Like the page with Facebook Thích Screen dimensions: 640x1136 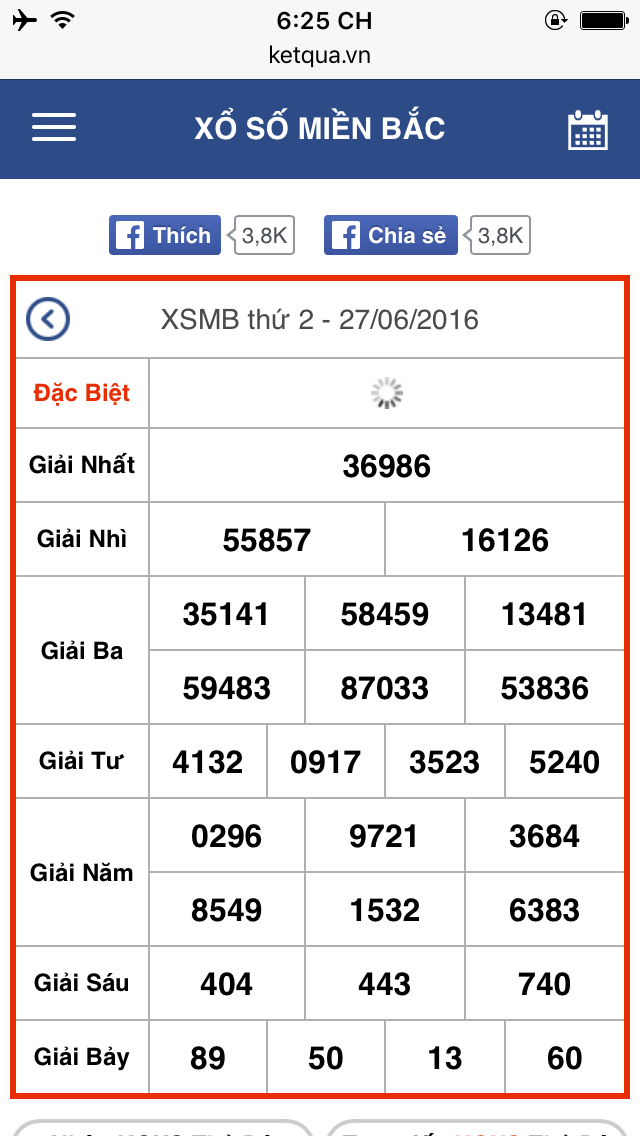click(x=165, y=236)
